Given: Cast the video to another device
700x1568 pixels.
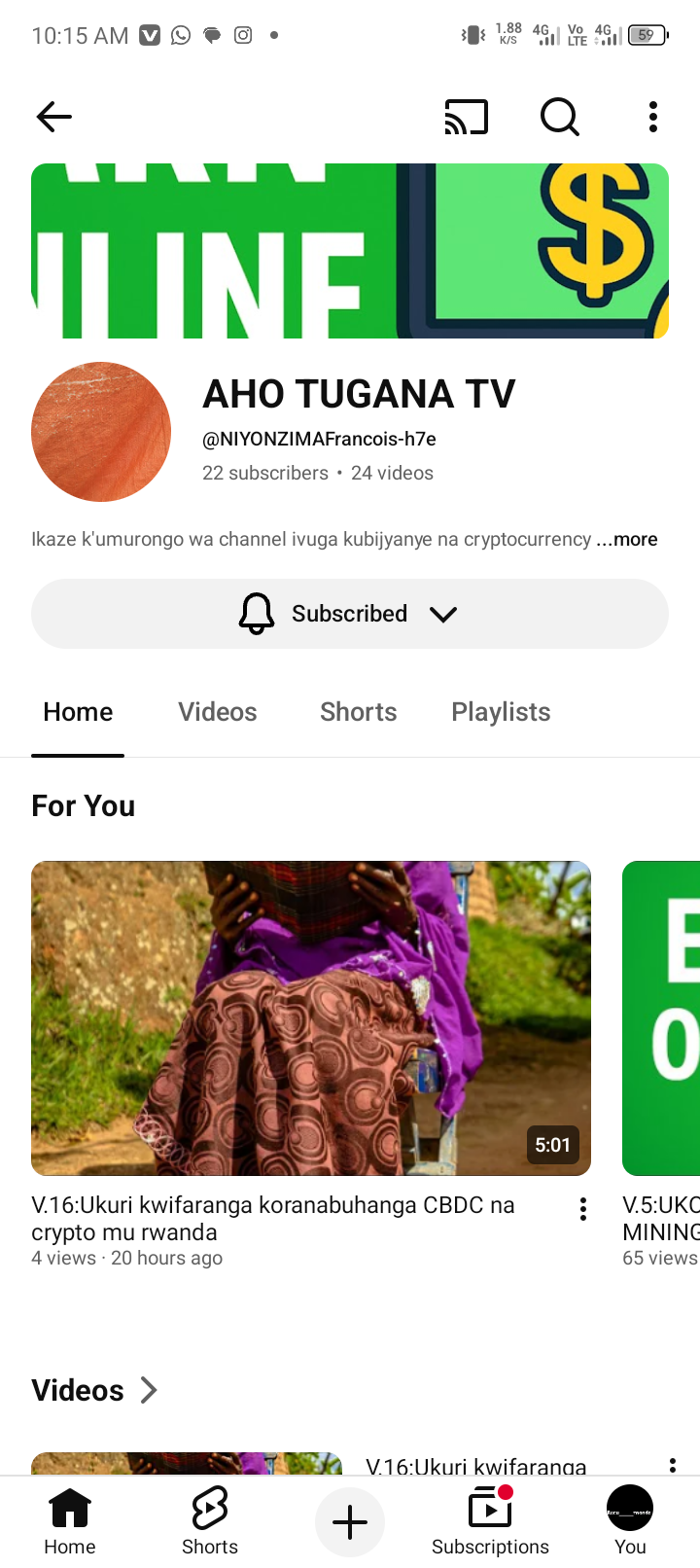Looking at the screenshot, I should click(x=467, y=117).
